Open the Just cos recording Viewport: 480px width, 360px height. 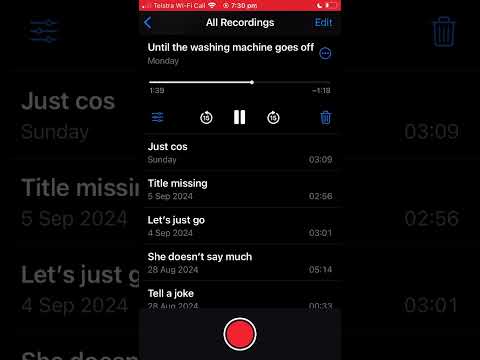click(240, 153)
